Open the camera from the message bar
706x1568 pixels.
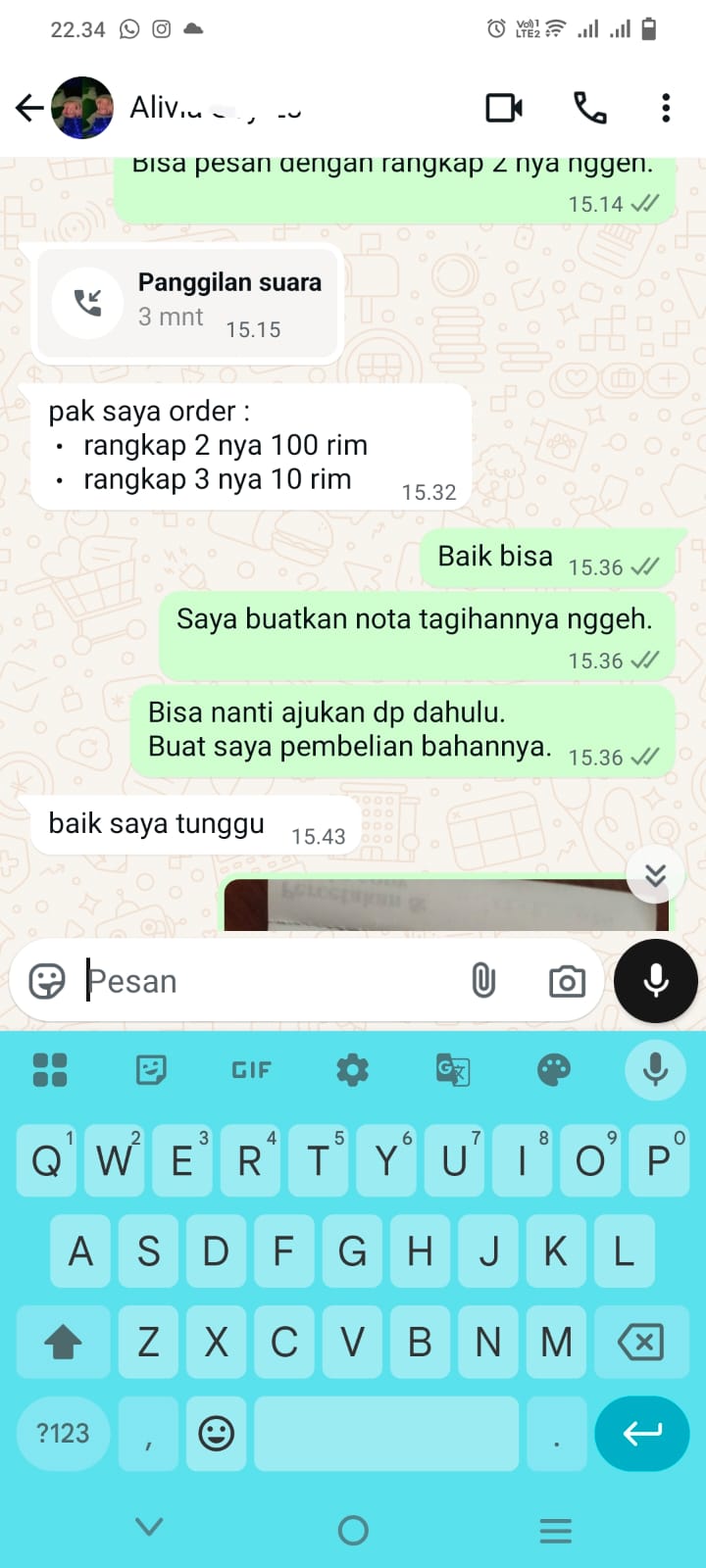point(567,981)
